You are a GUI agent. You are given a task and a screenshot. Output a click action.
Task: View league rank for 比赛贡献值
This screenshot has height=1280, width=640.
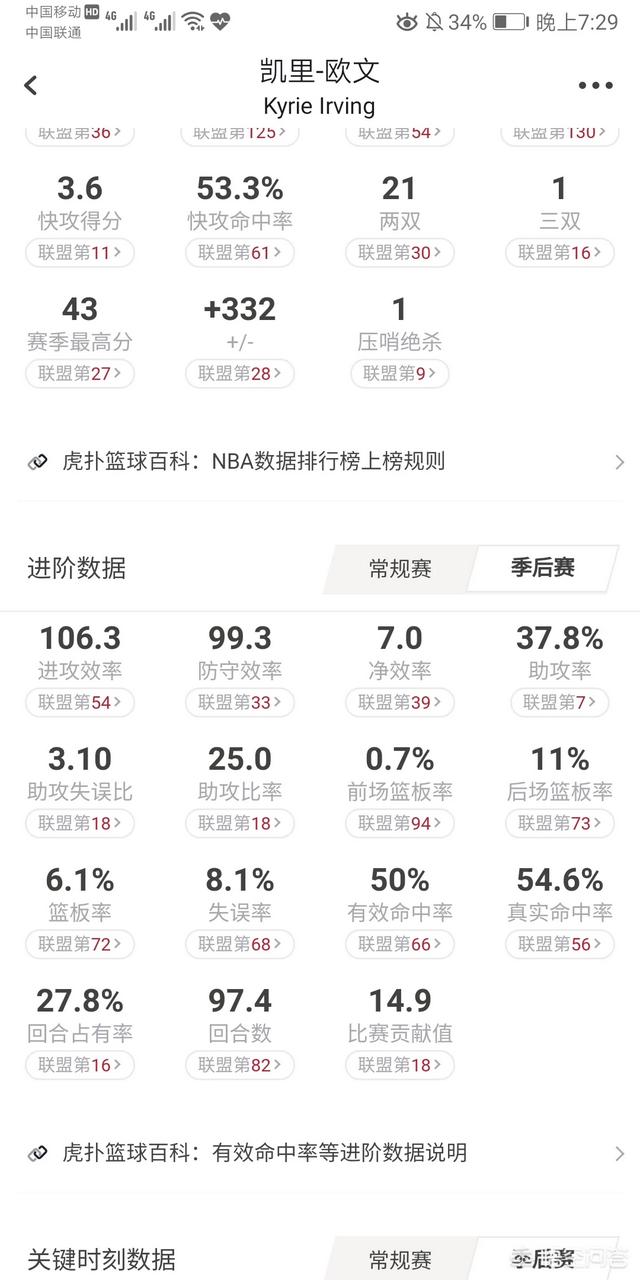click(400, 1065)
